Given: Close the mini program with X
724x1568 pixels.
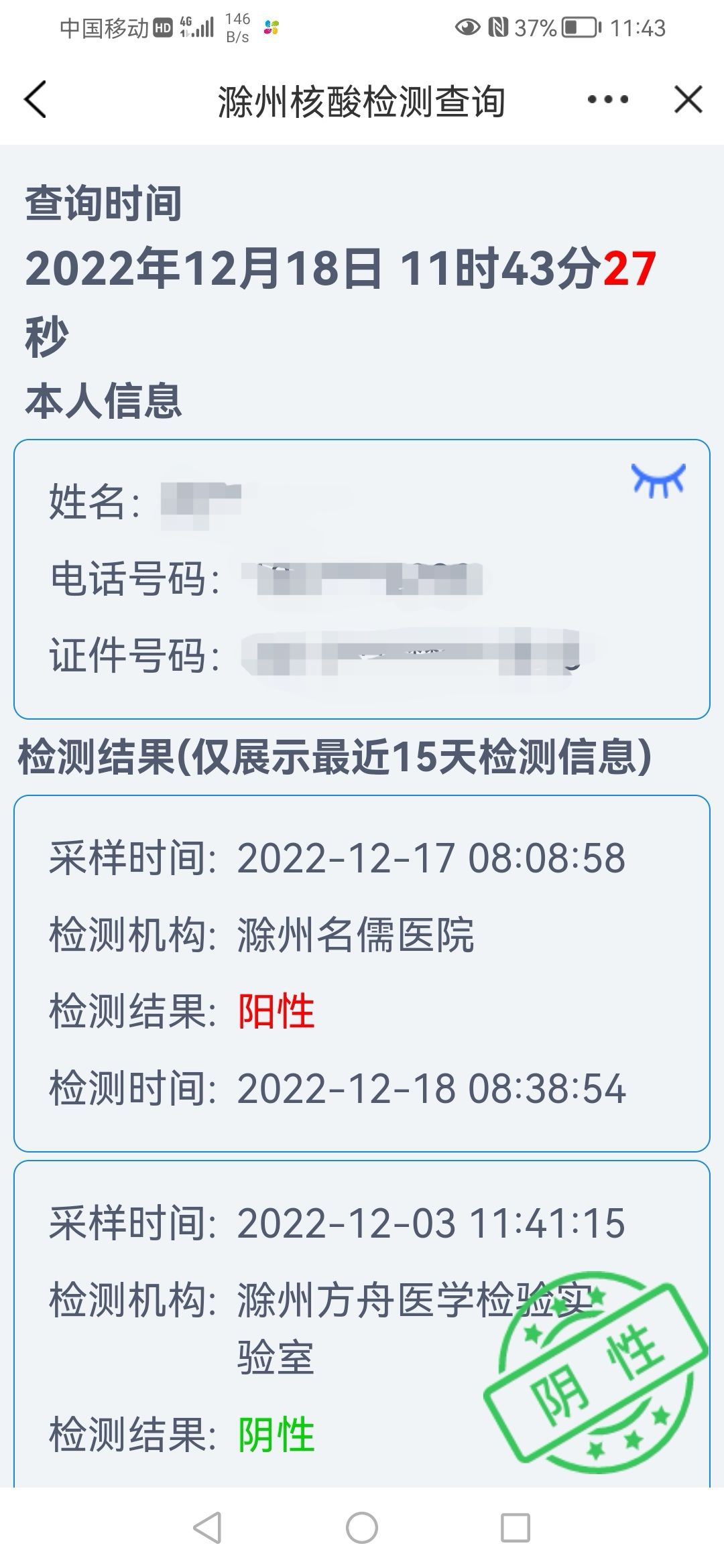Looking at the screenshot, I should [688, 100].
